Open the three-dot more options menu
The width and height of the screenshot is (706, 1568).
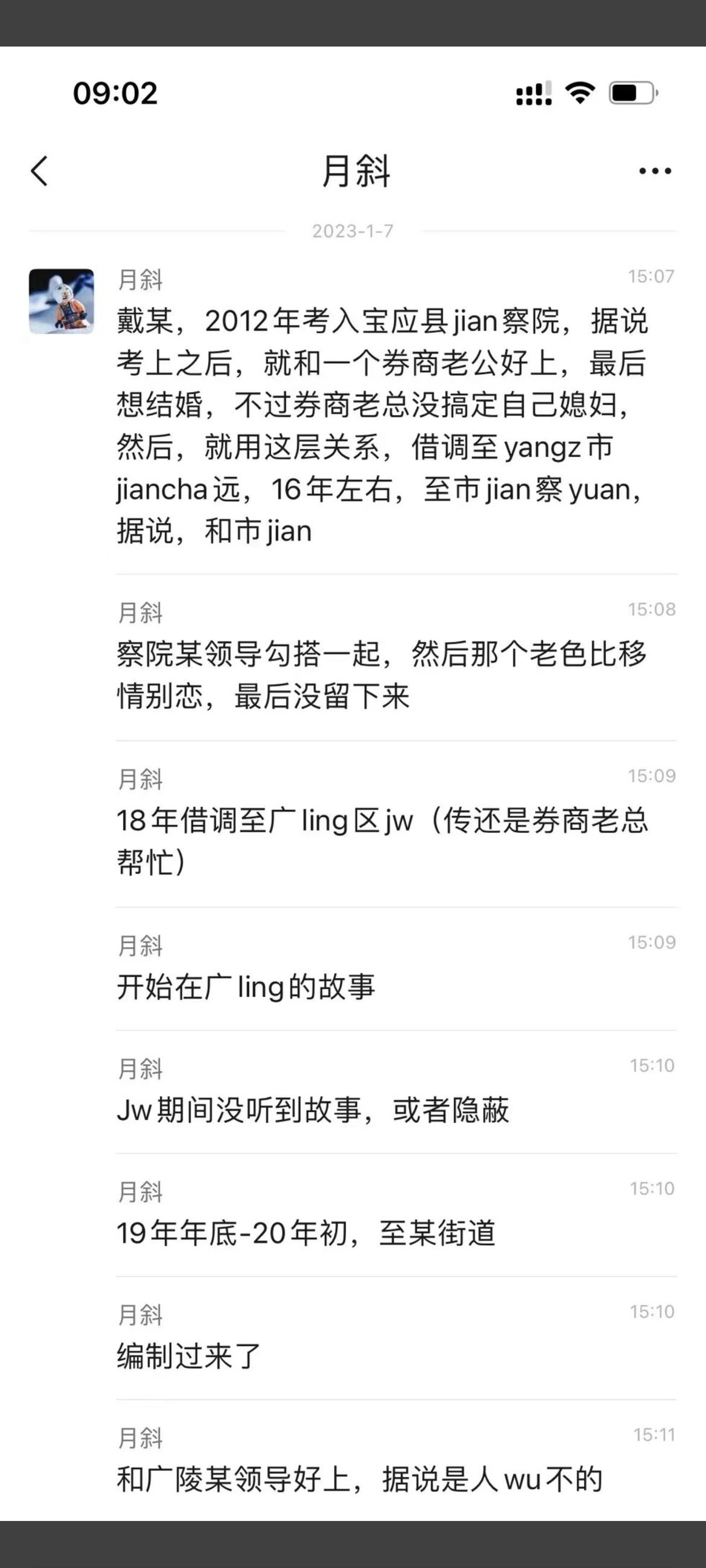655,171
